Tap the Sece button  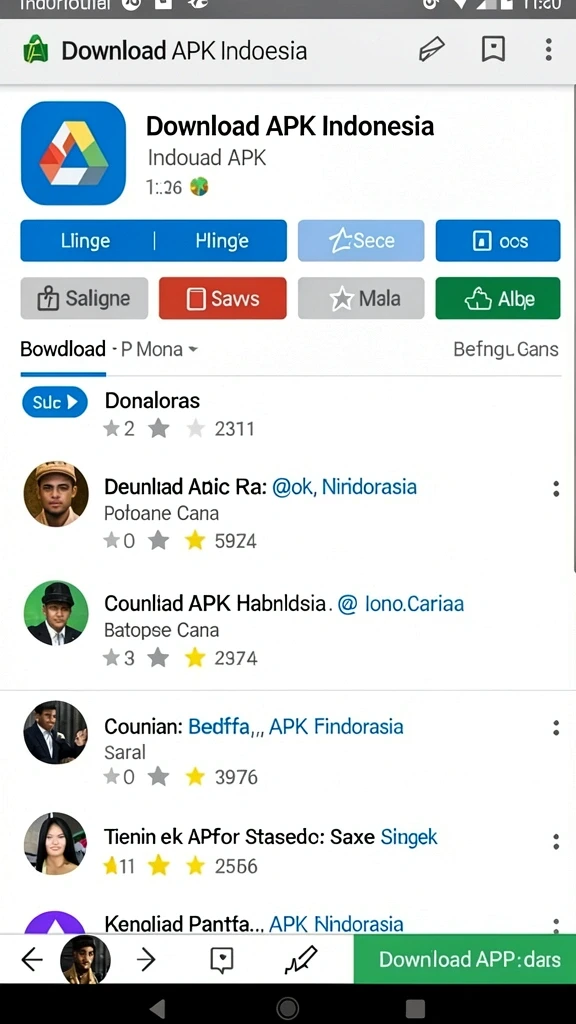[x=361, y=241]
